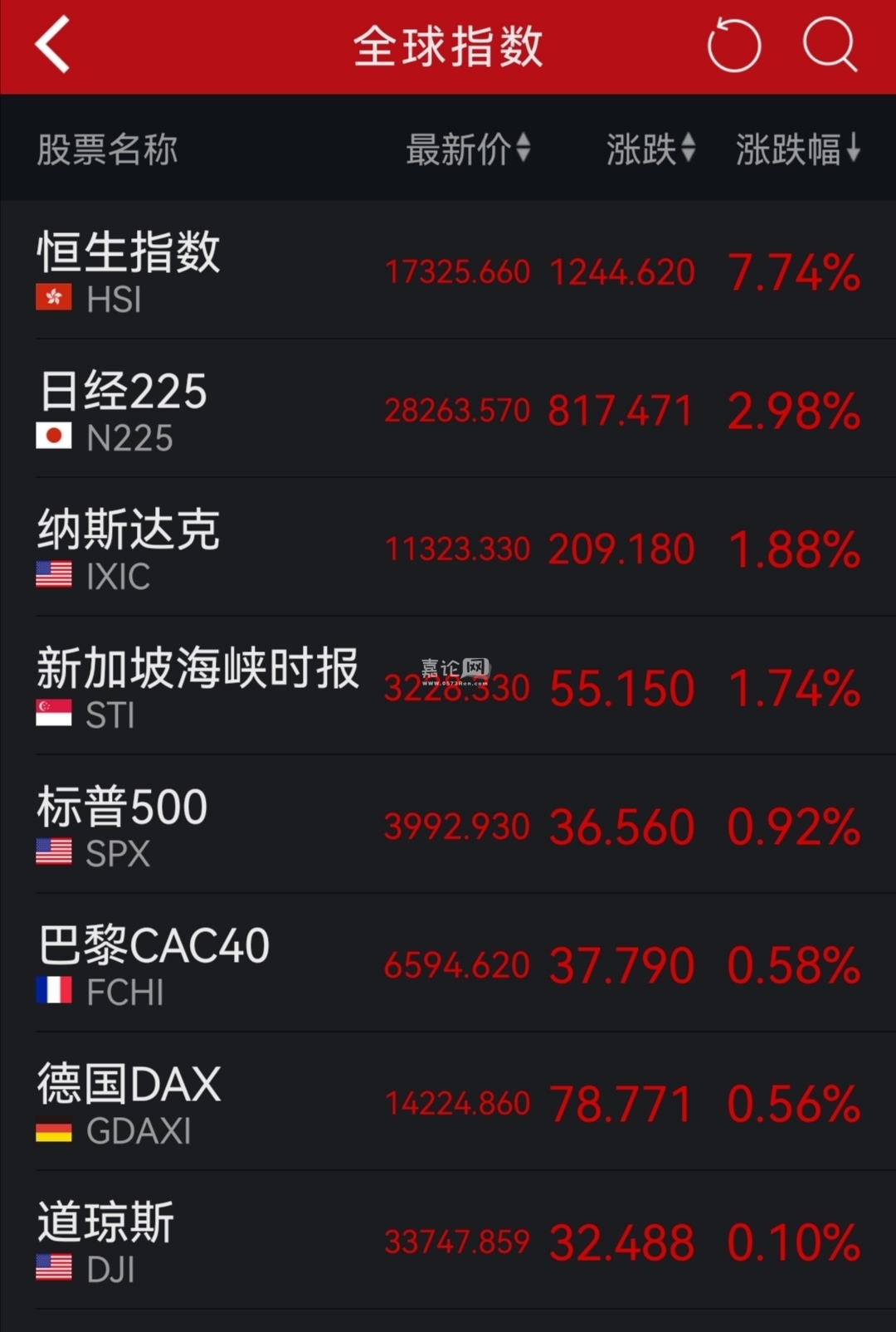The height and width of the screenshot is (1332, 896).
Task: Select the 新加坡海峡时报 STI row
Action: (448, 686)
